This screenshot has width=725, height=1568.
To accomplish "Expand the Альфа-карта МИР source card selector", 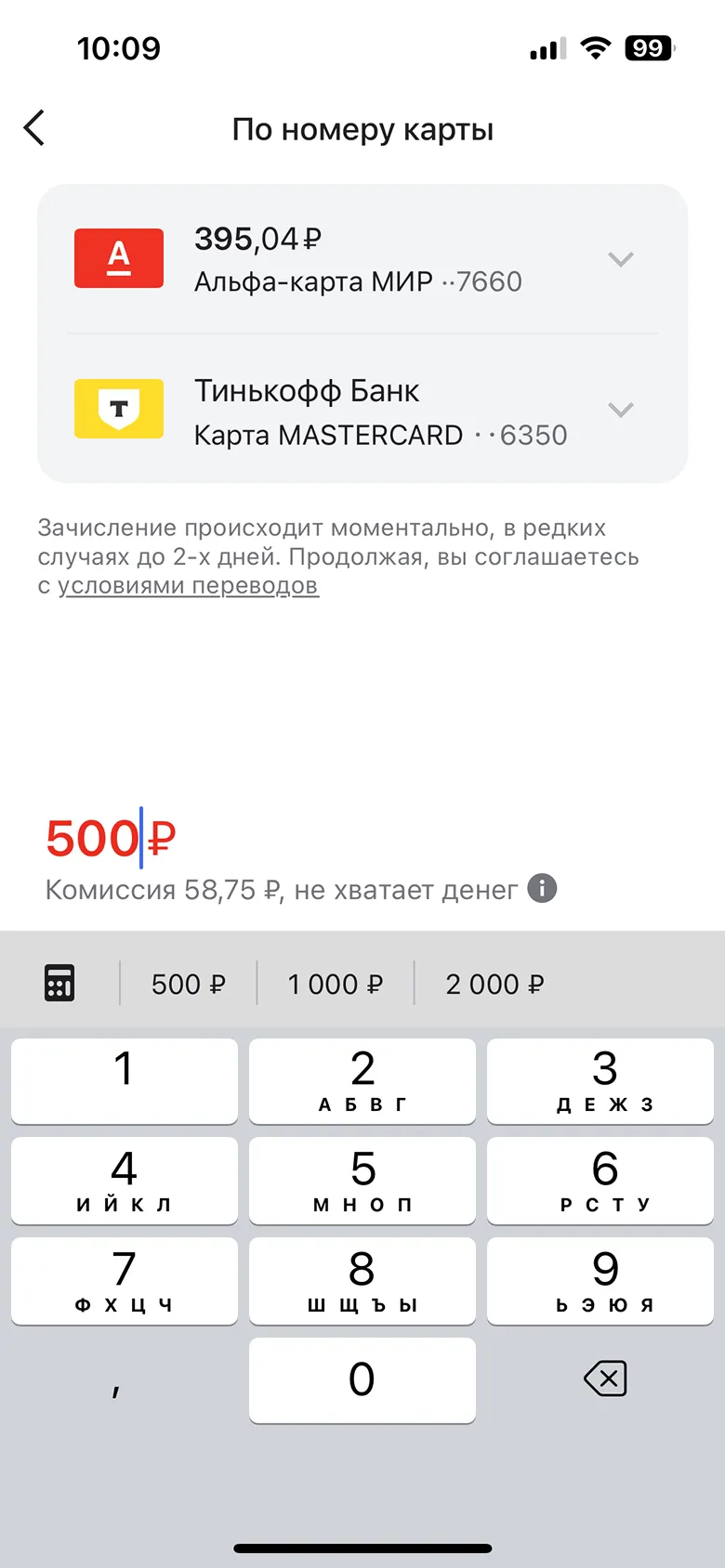I will 620,259.
